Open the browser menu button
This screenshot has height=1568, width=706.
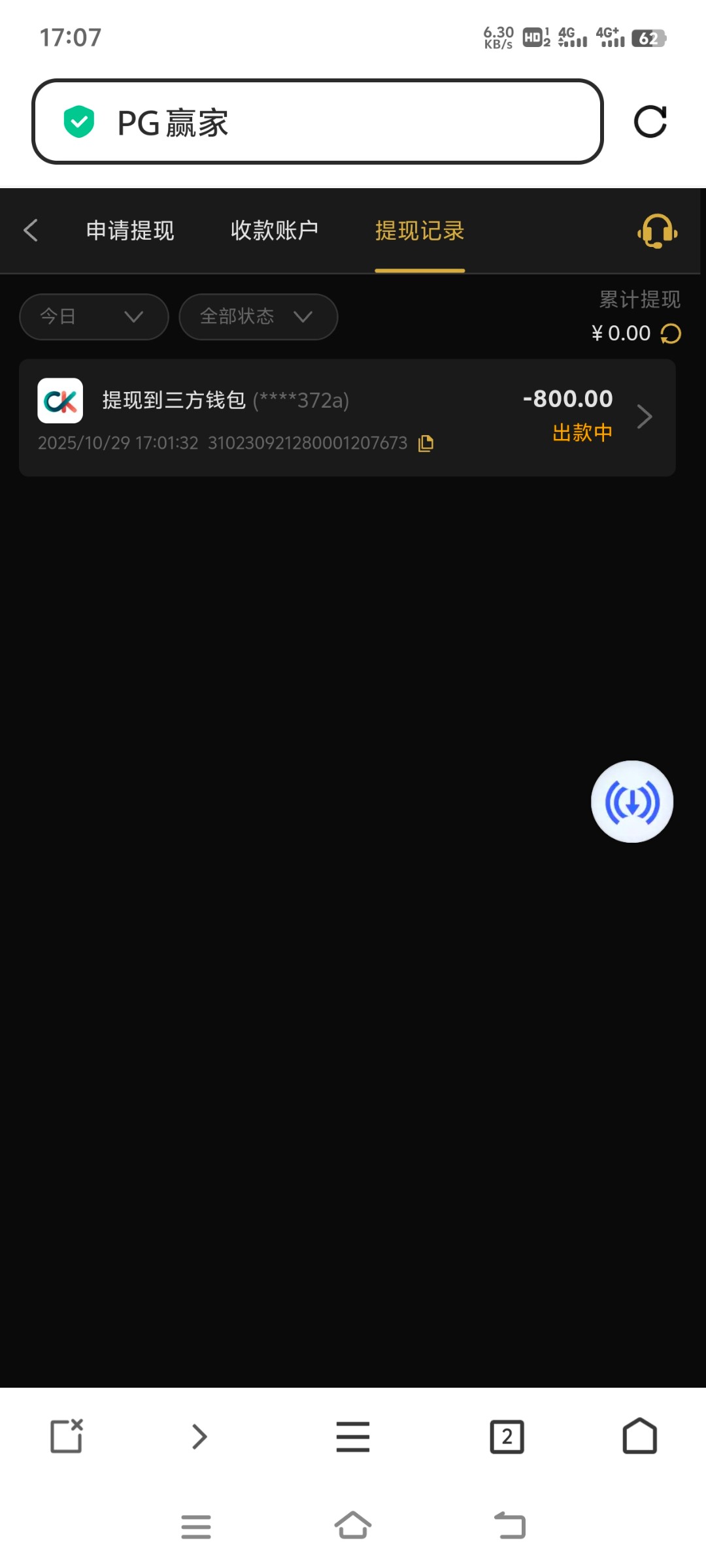(x=353, y=1437)
